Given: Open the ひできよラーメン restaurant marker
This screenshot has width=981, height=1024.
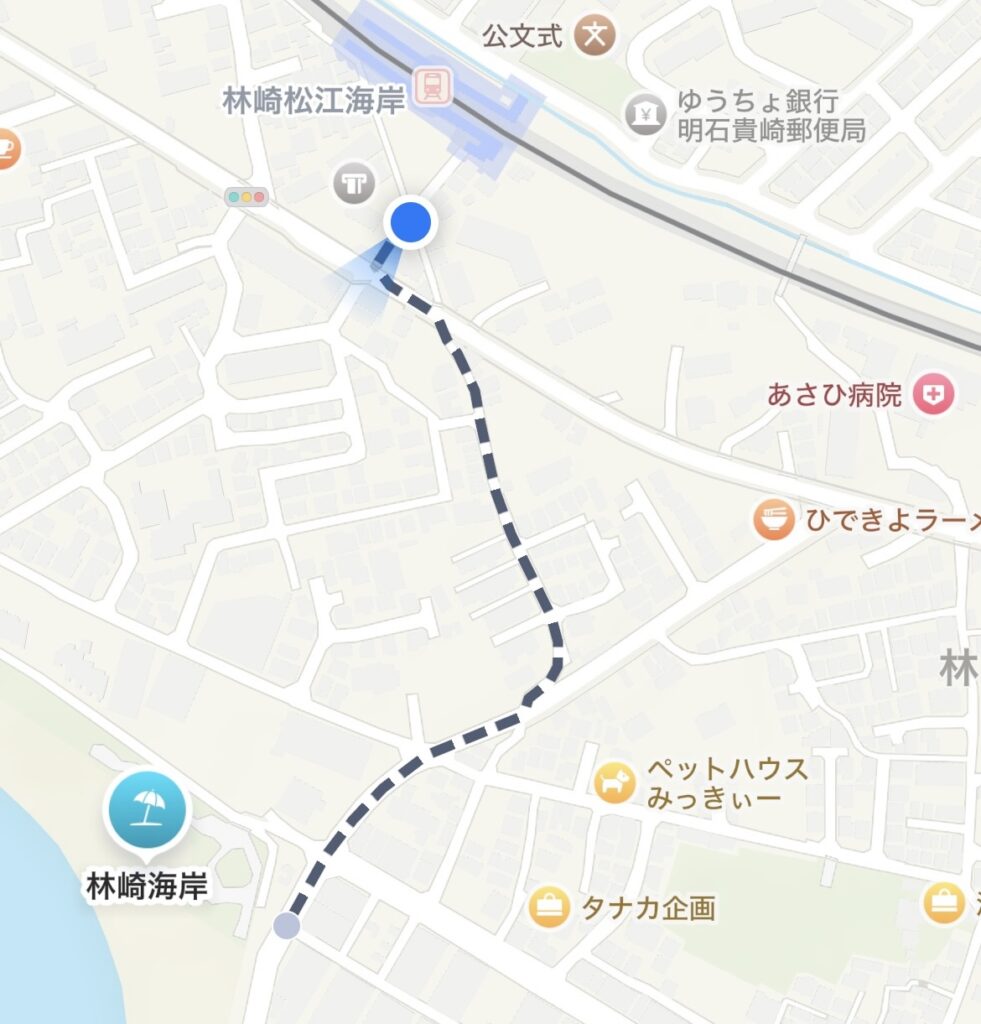Looking at the screenshot, I should 774,519.
